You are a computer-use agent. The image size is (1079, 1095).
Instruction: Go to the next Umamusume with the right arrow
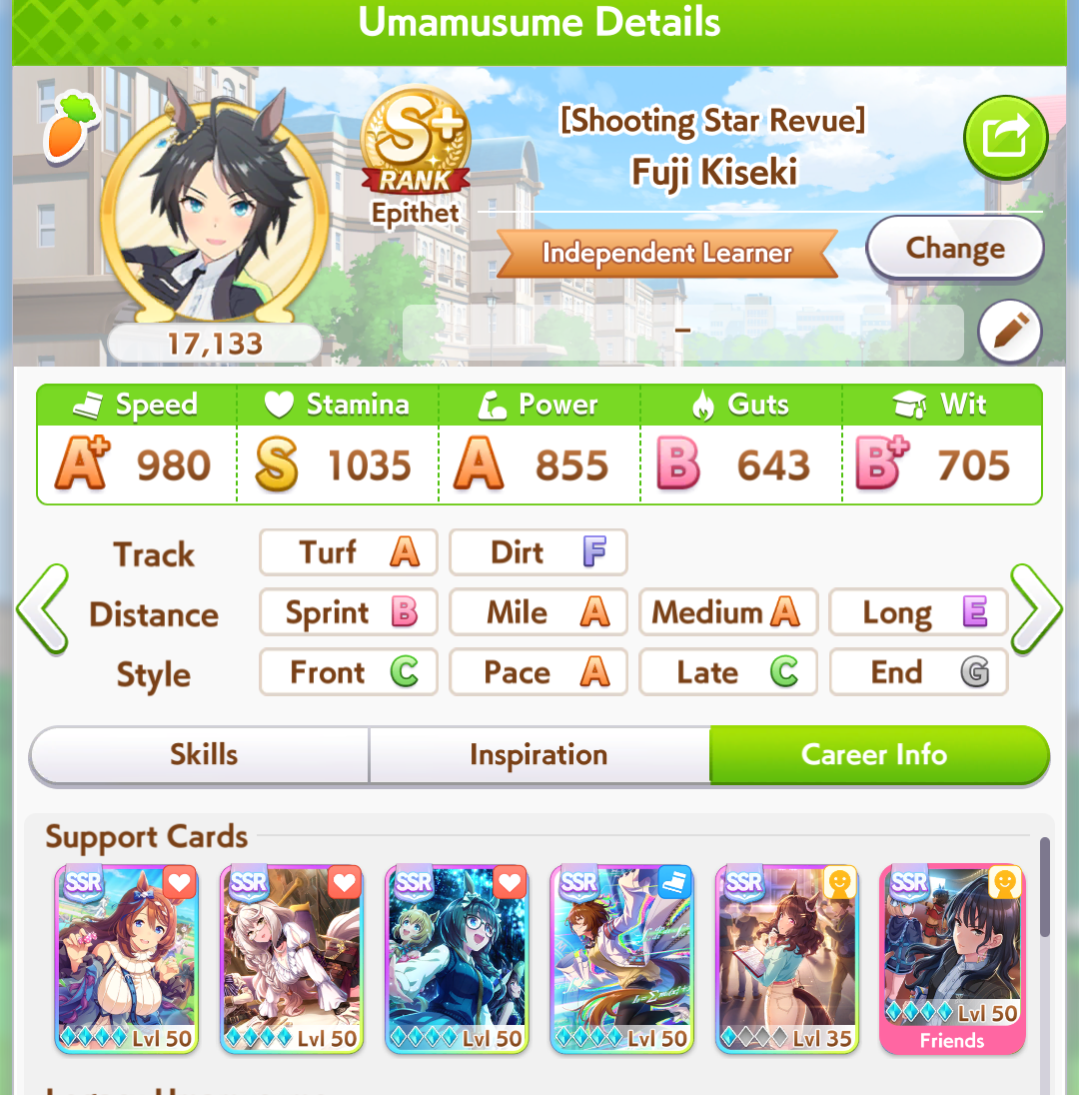[1036, 609]
